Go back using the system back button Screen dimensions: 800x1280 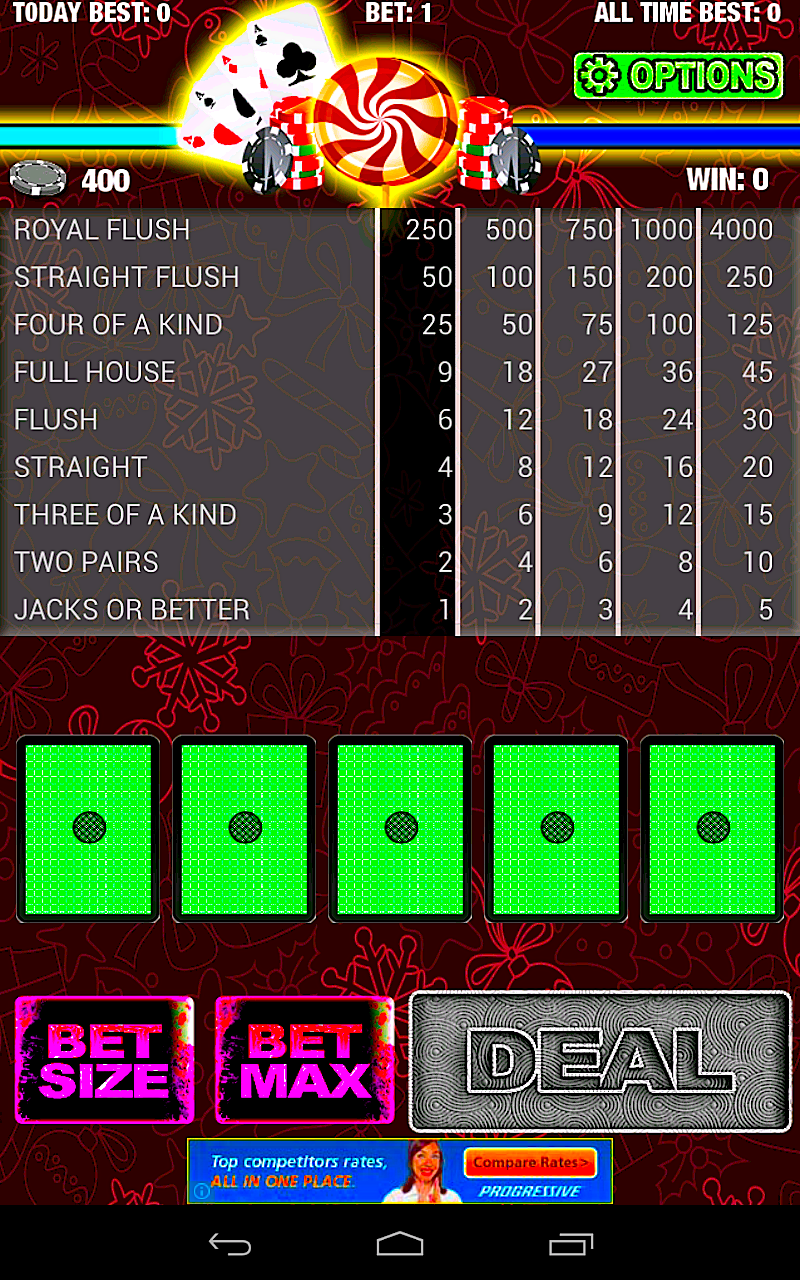229,1244
